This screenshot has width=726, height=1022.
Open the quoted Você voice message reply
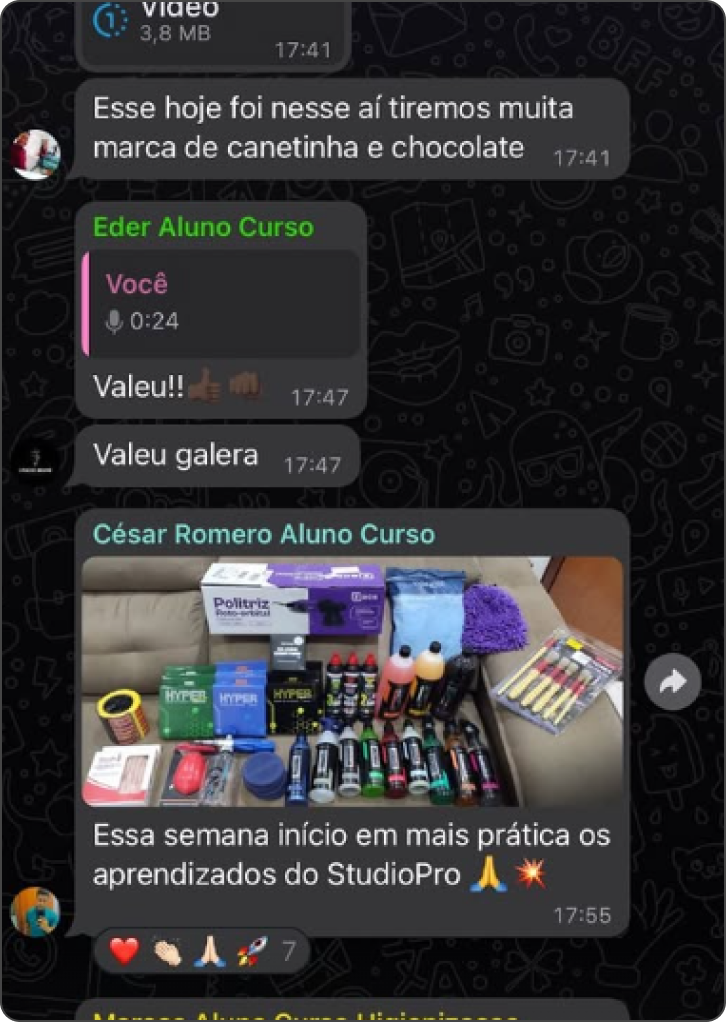[x=221, y=304]
